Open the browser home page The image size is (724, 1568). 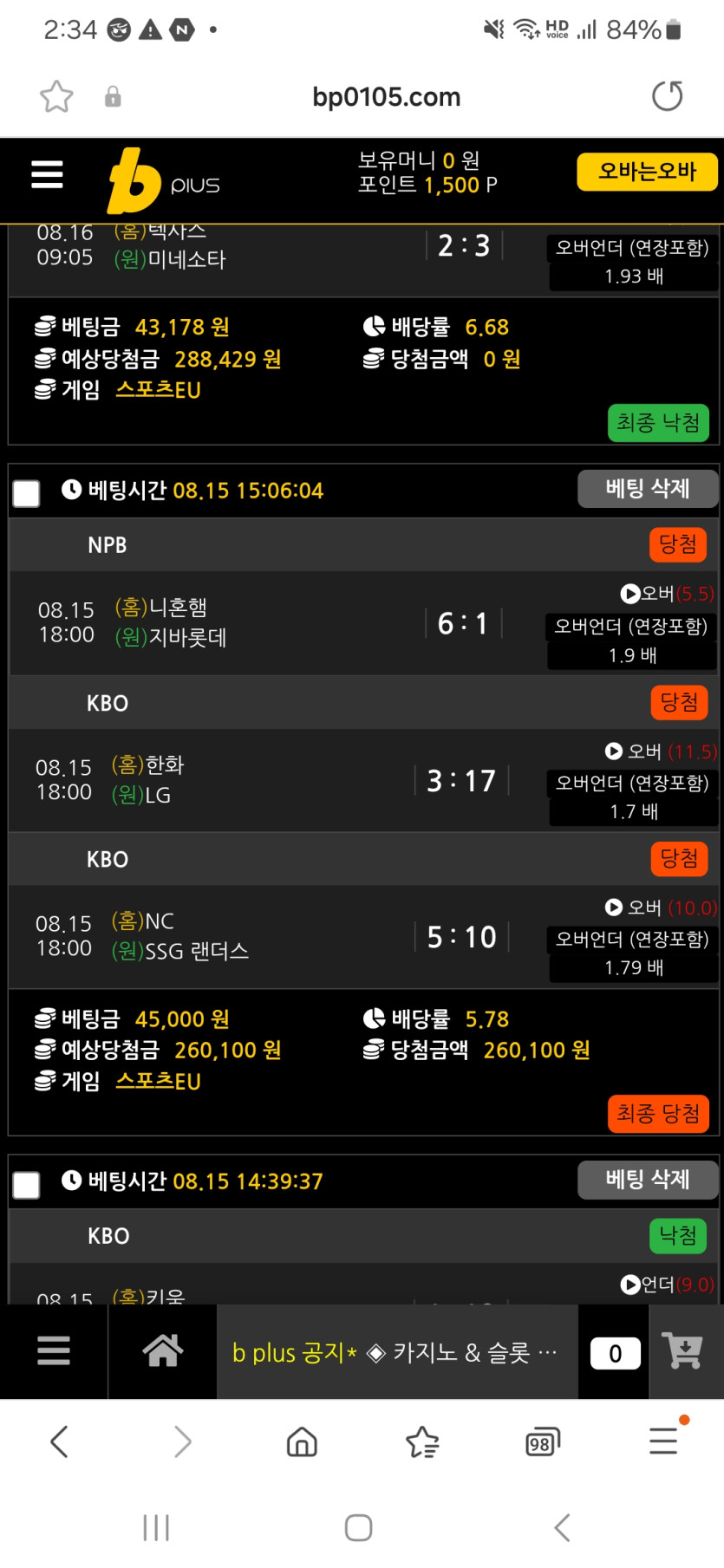[301, 1442]
